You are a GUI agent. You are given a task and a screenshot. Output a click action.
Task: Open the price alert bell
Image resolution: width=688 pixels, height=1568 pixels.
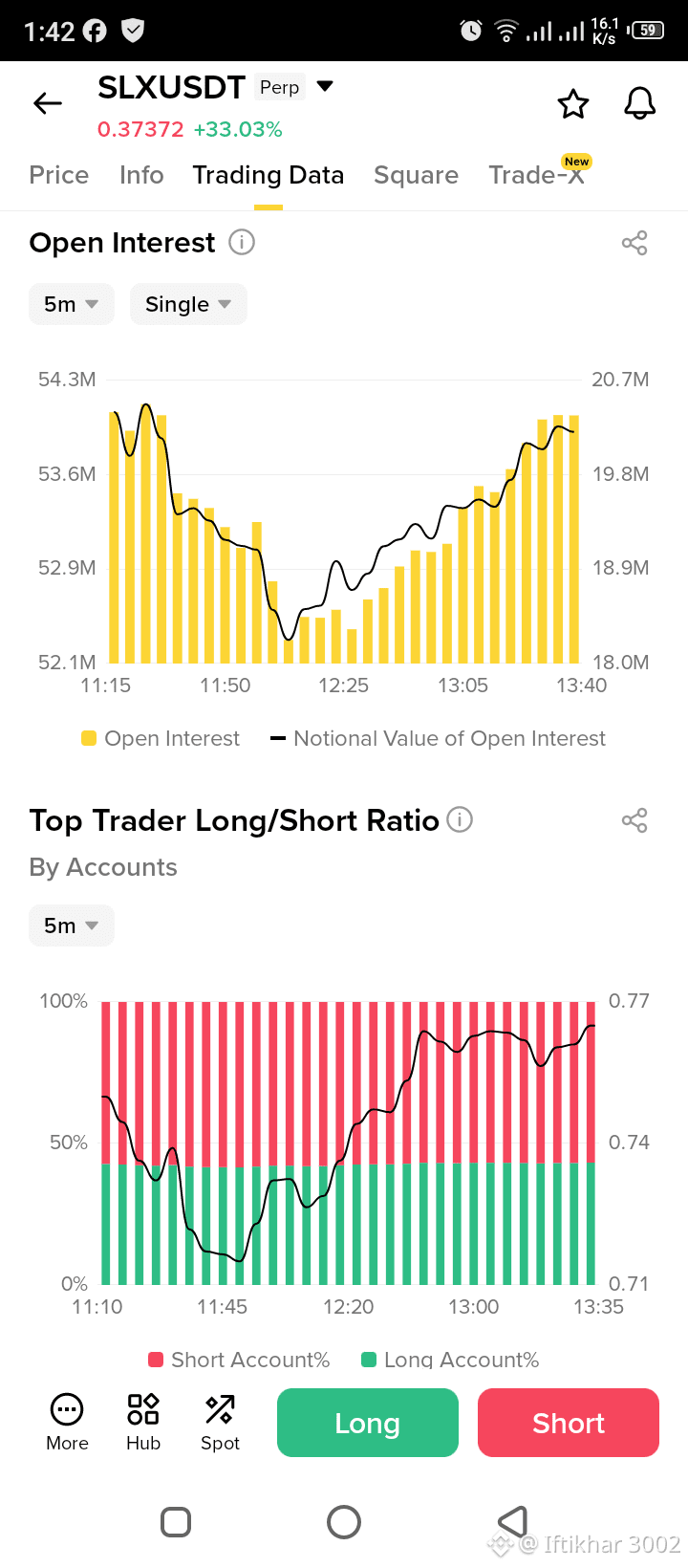point(640,103)
